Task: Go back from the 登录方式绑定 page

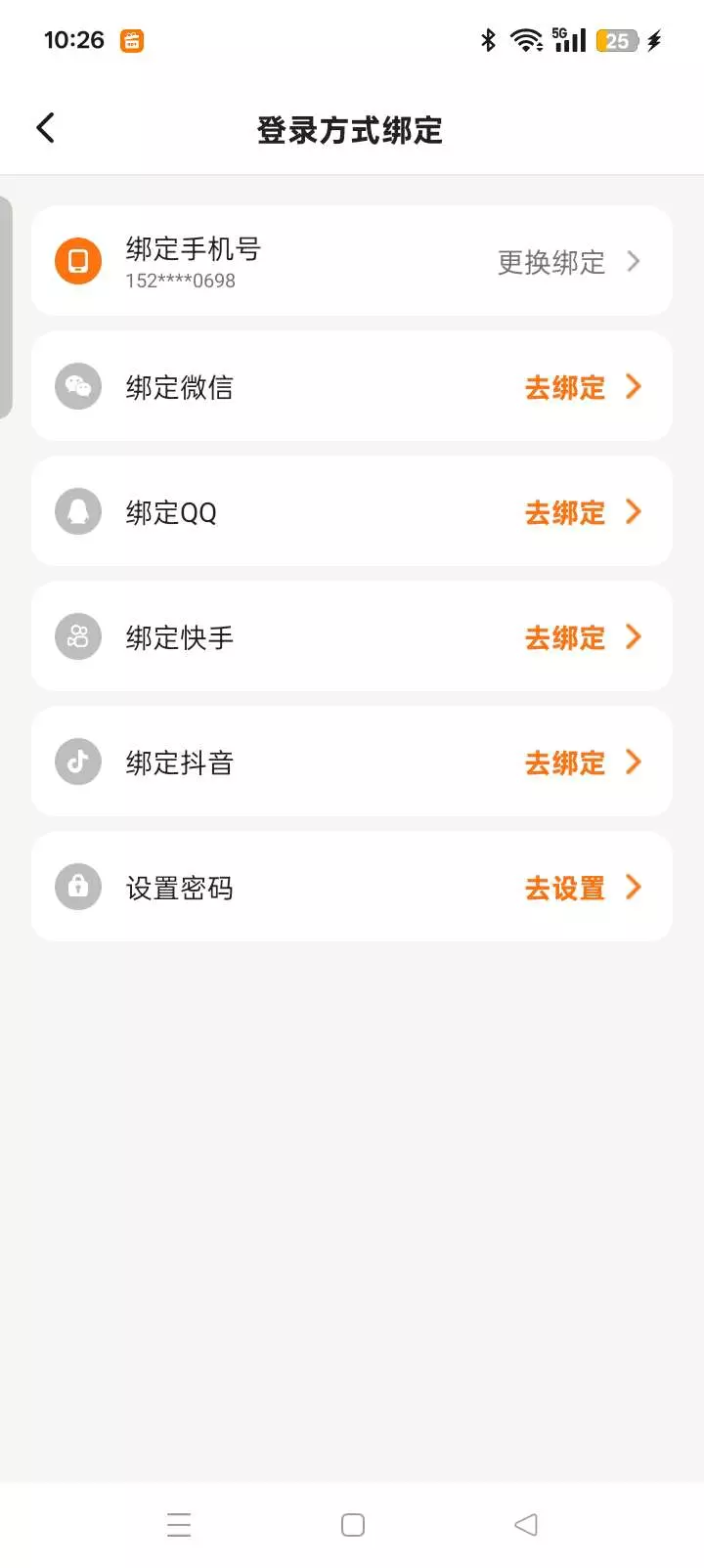Action: (46, 128)
